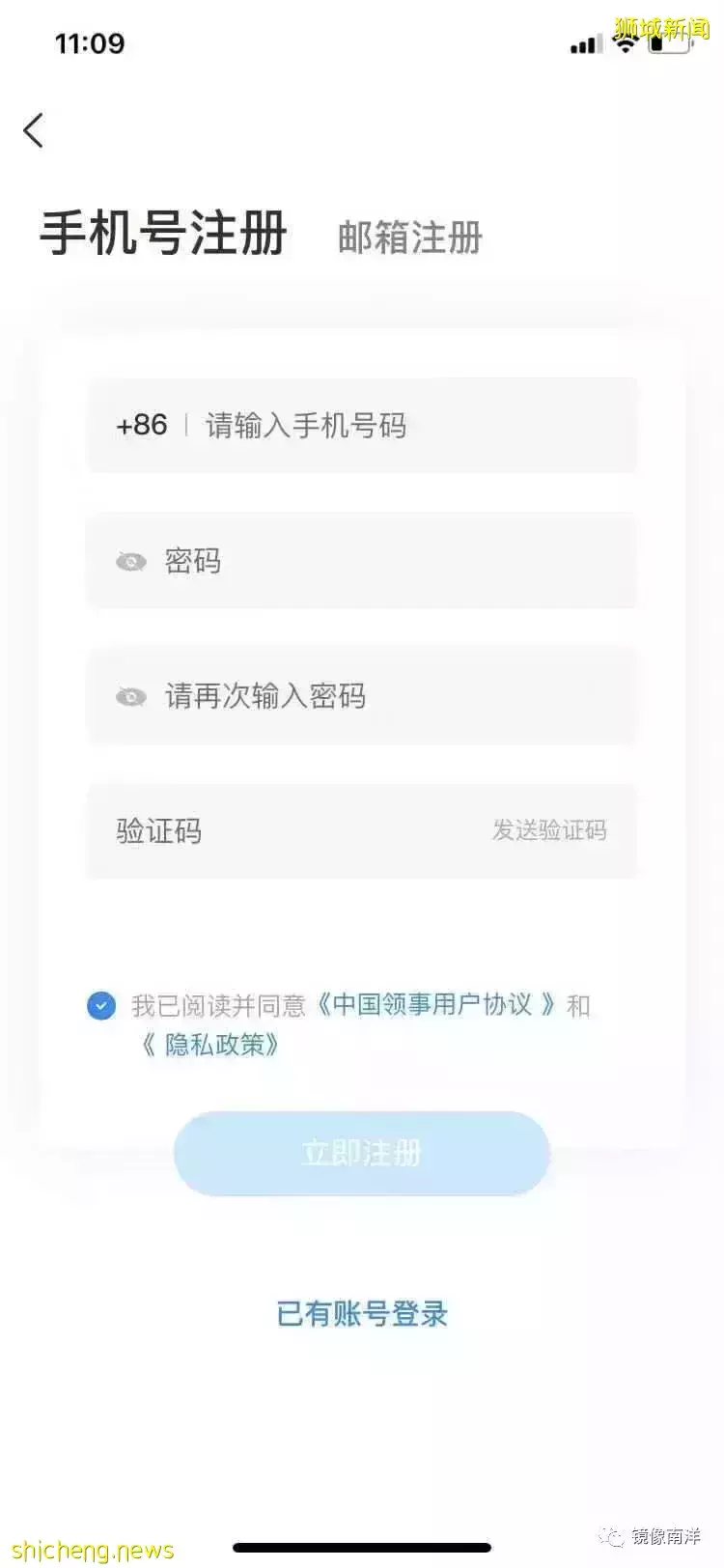724x1568 pixels.
Task: Toggle visibility eye in the 密码 field
Action: [131, 562]
